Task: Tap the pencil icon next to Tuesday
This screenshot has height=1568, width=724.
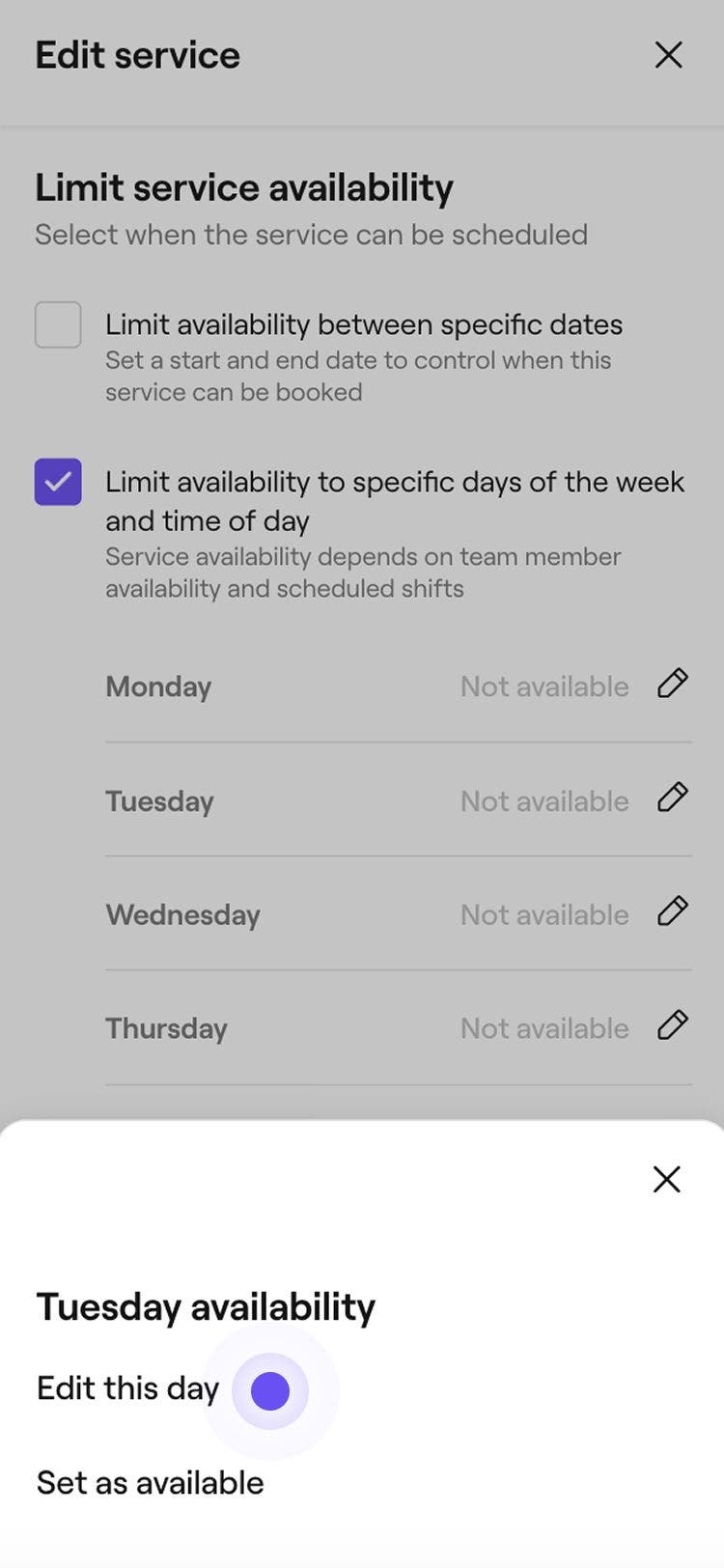Action: (672, 798)
